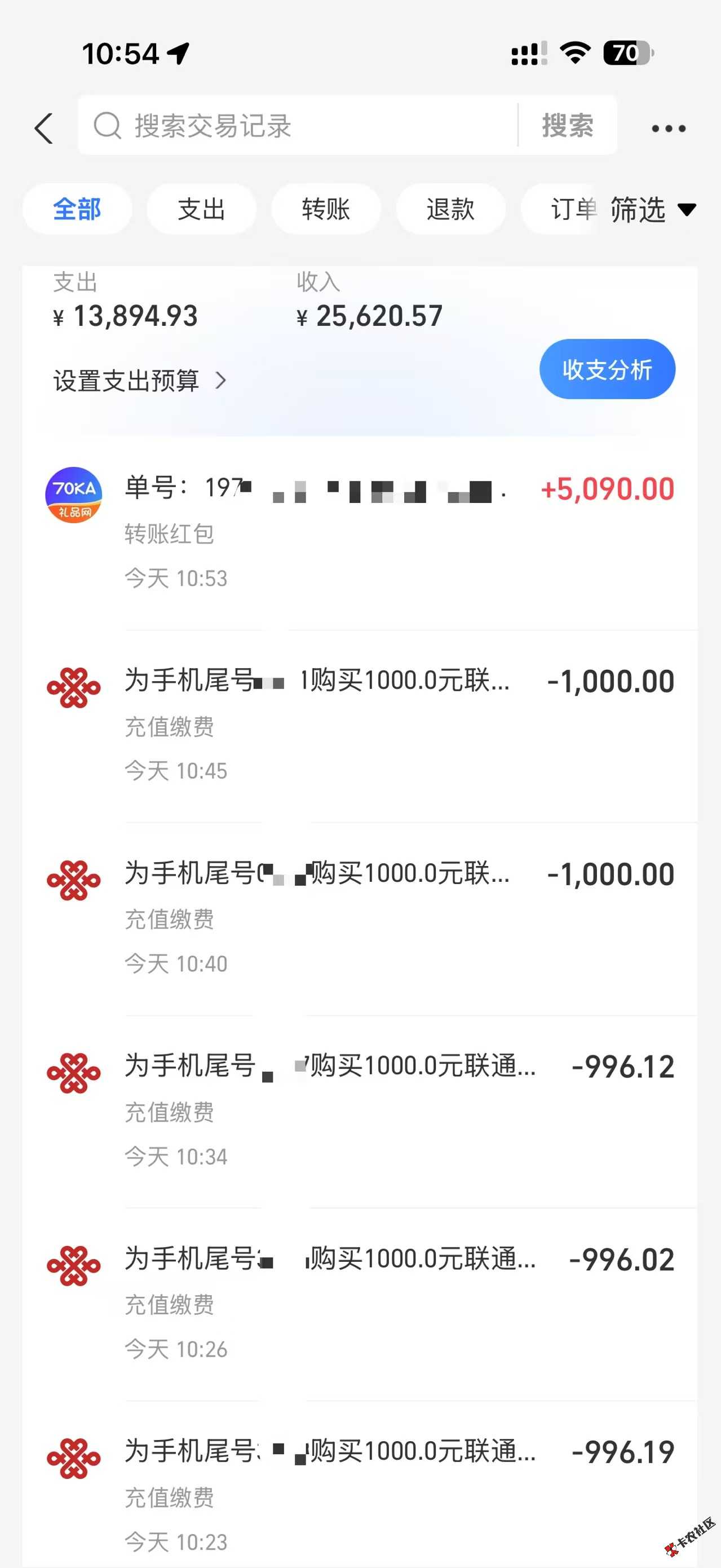721x1568 pixels.
Task: Select the 全部 filter chip
Action: click(77, 209)
